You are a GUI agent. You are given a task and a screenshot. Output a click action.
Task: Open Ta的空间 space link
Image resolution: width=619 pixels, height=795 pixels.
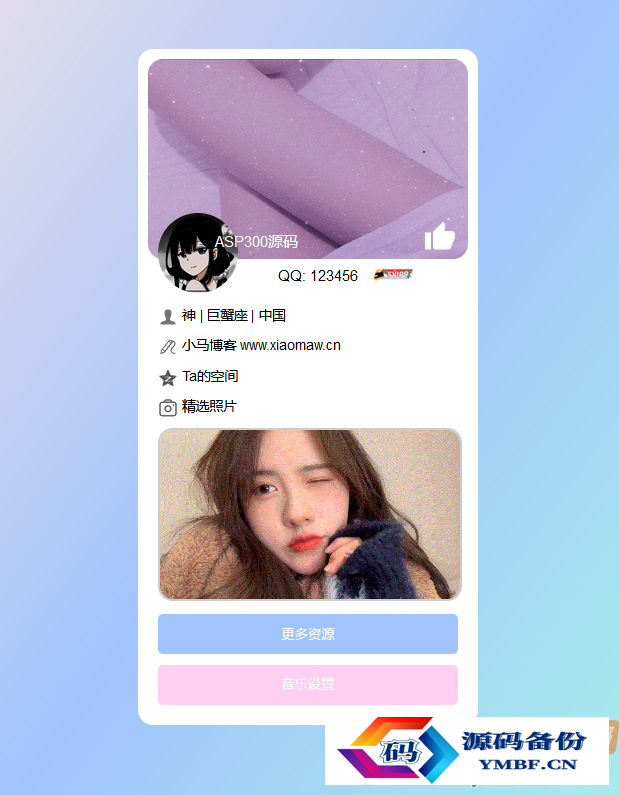210,377
